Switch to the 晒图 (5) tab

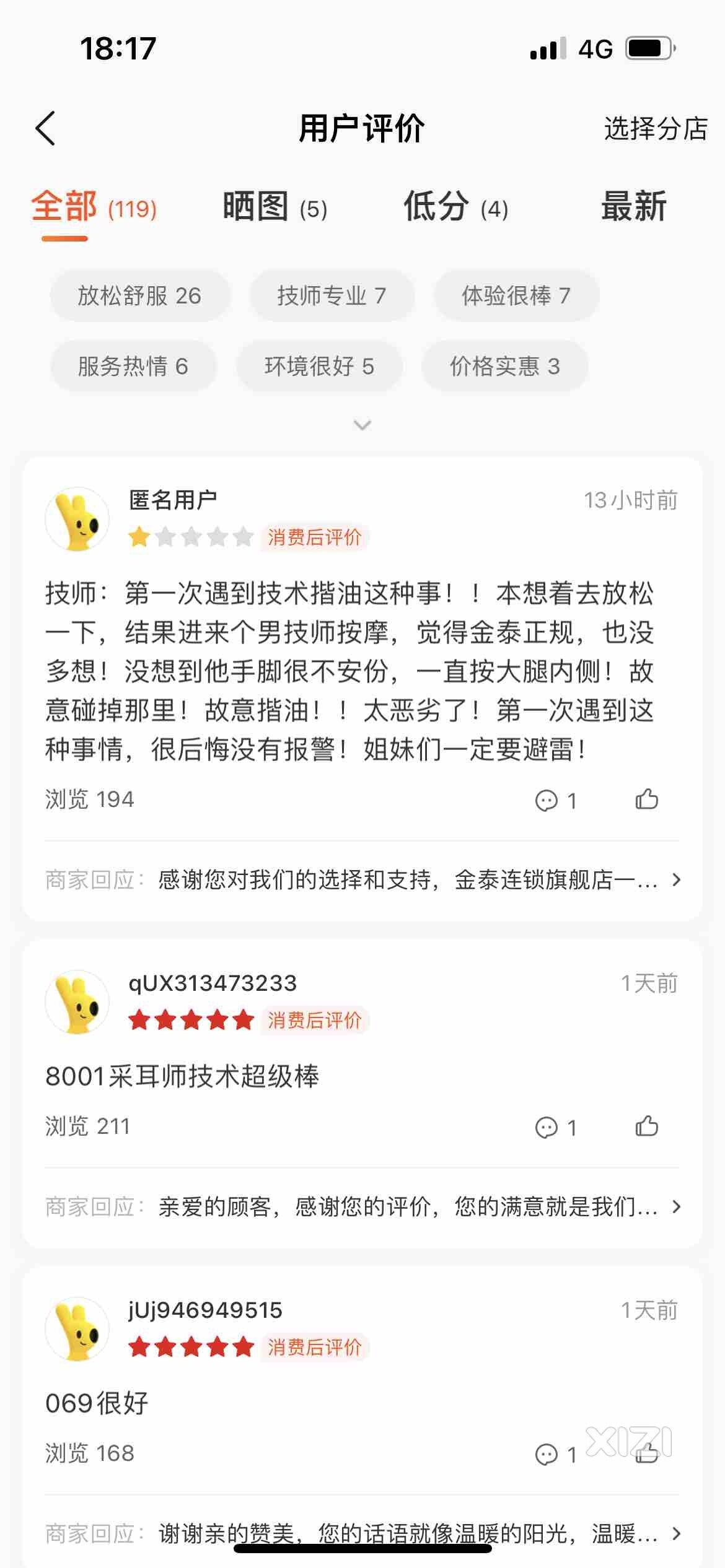[275, 207]
